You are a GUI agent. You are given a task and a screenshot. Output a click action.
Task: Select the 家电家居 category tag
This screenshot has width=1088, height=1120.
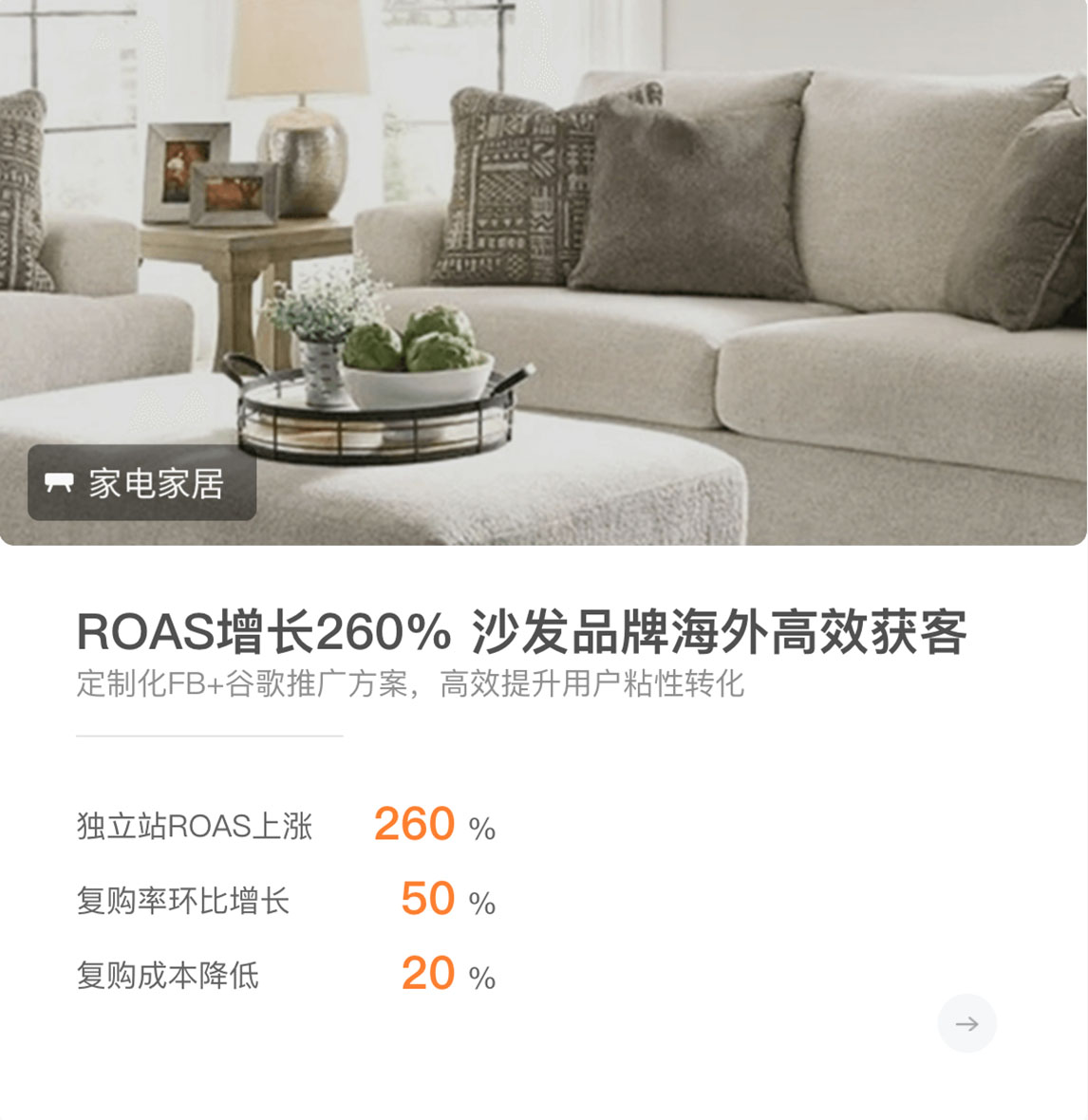141,483
